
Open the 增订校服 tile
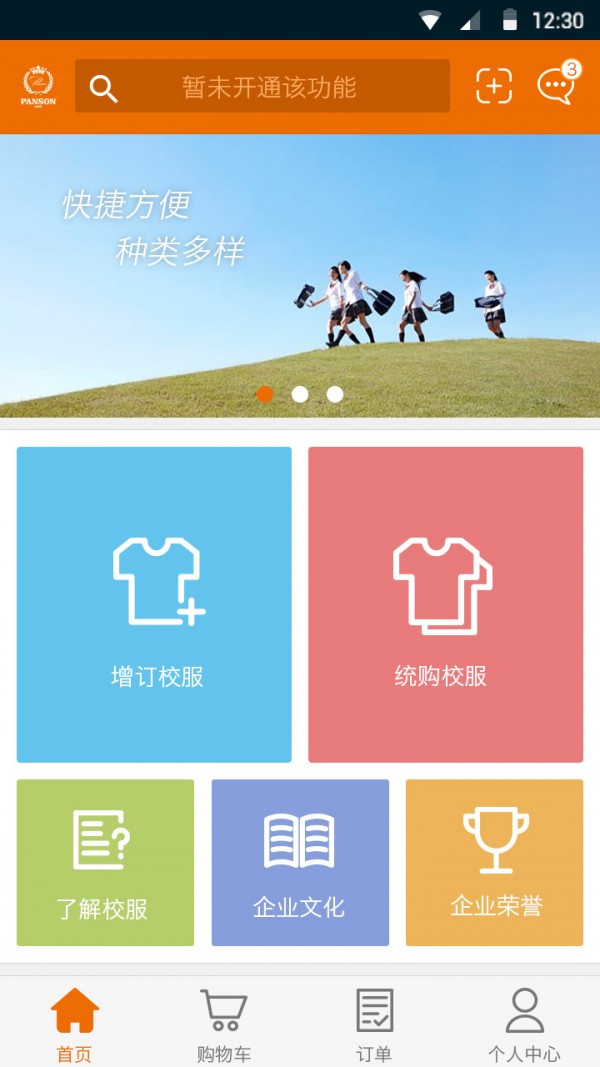pos(154,604)
